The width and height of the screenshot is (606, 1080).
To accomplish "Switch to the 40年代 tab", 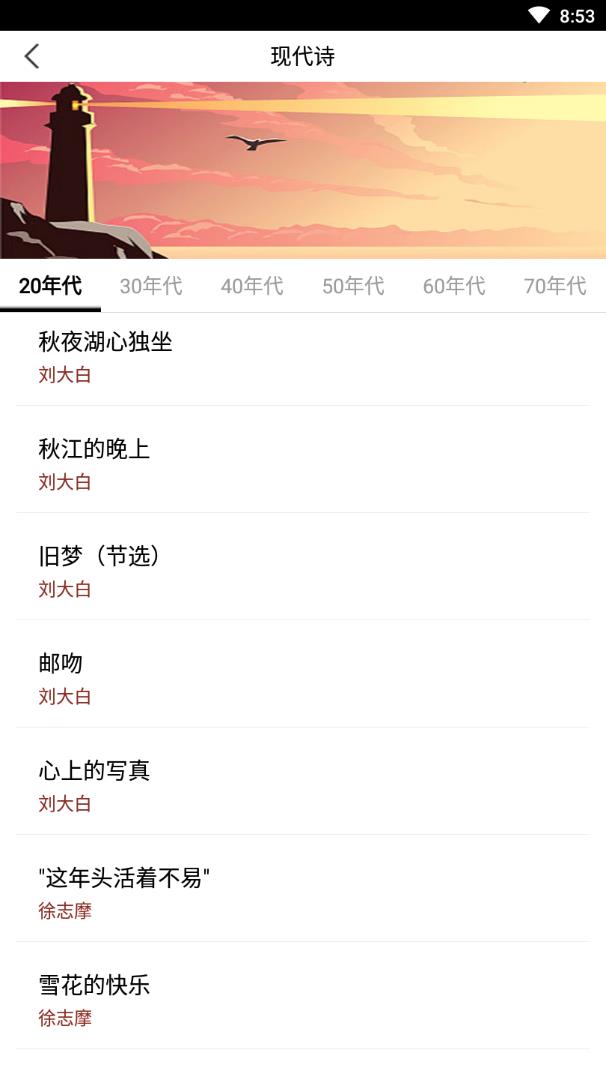I will point(252,285).
